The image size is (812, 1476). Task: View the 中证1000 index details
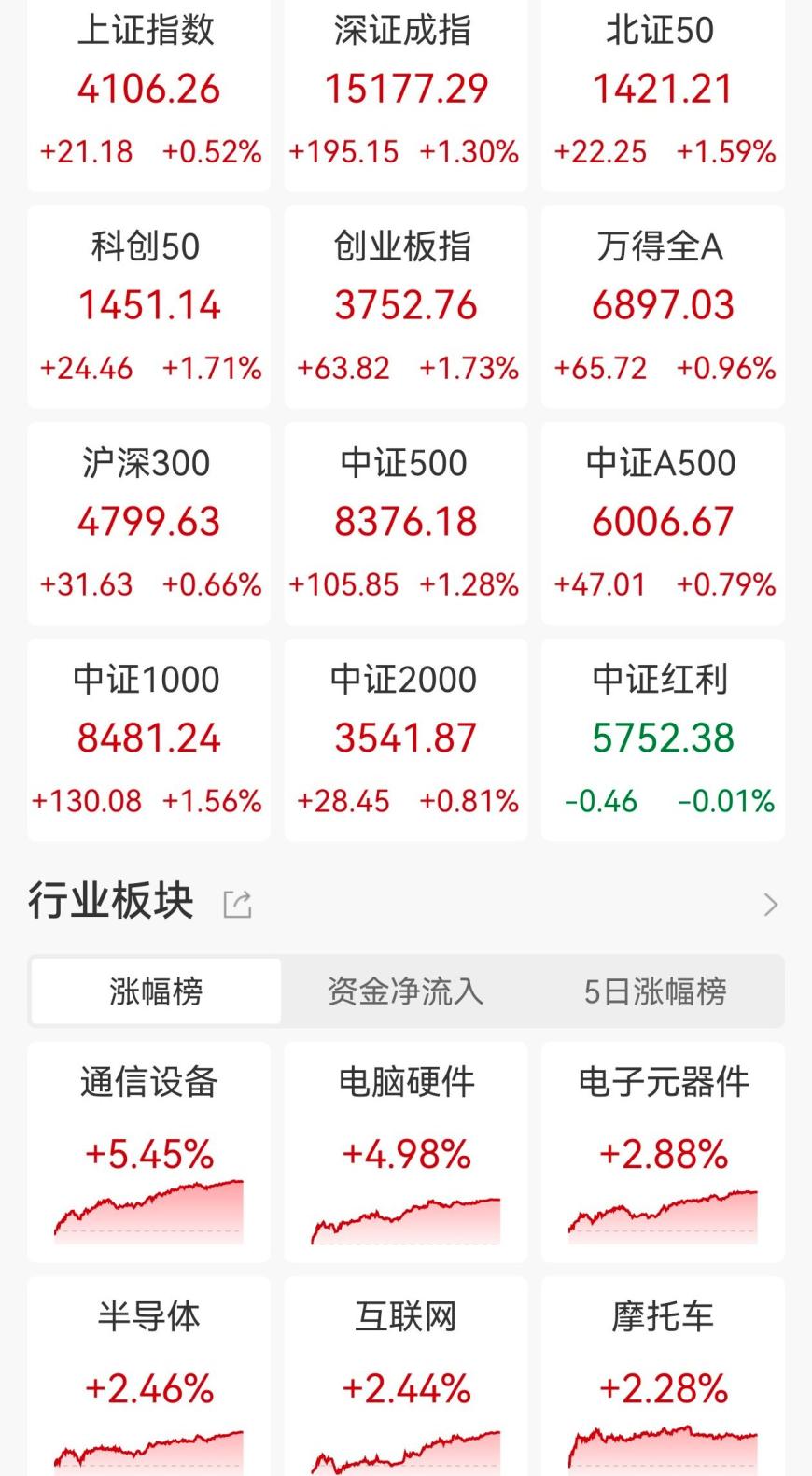(147, 739)
